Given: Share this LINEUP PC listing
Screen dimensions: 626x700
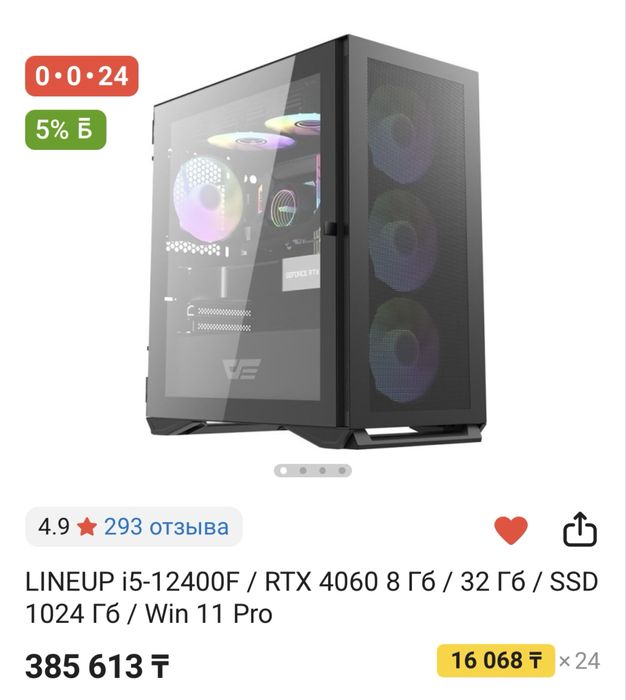Looking at the screenshot, I should [580, 529].
